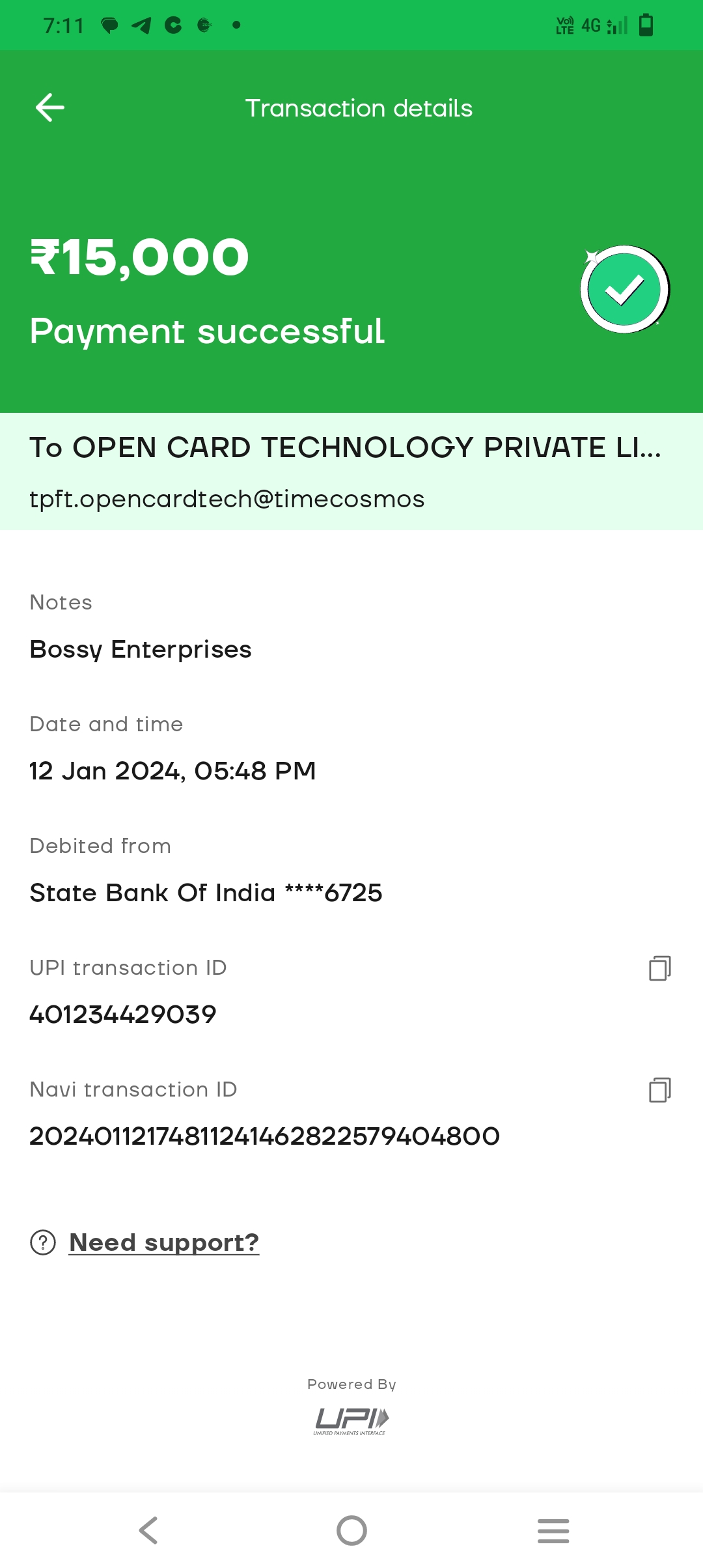Tap the system home button
This screenshot has width=703, height=1568.
351,1530
